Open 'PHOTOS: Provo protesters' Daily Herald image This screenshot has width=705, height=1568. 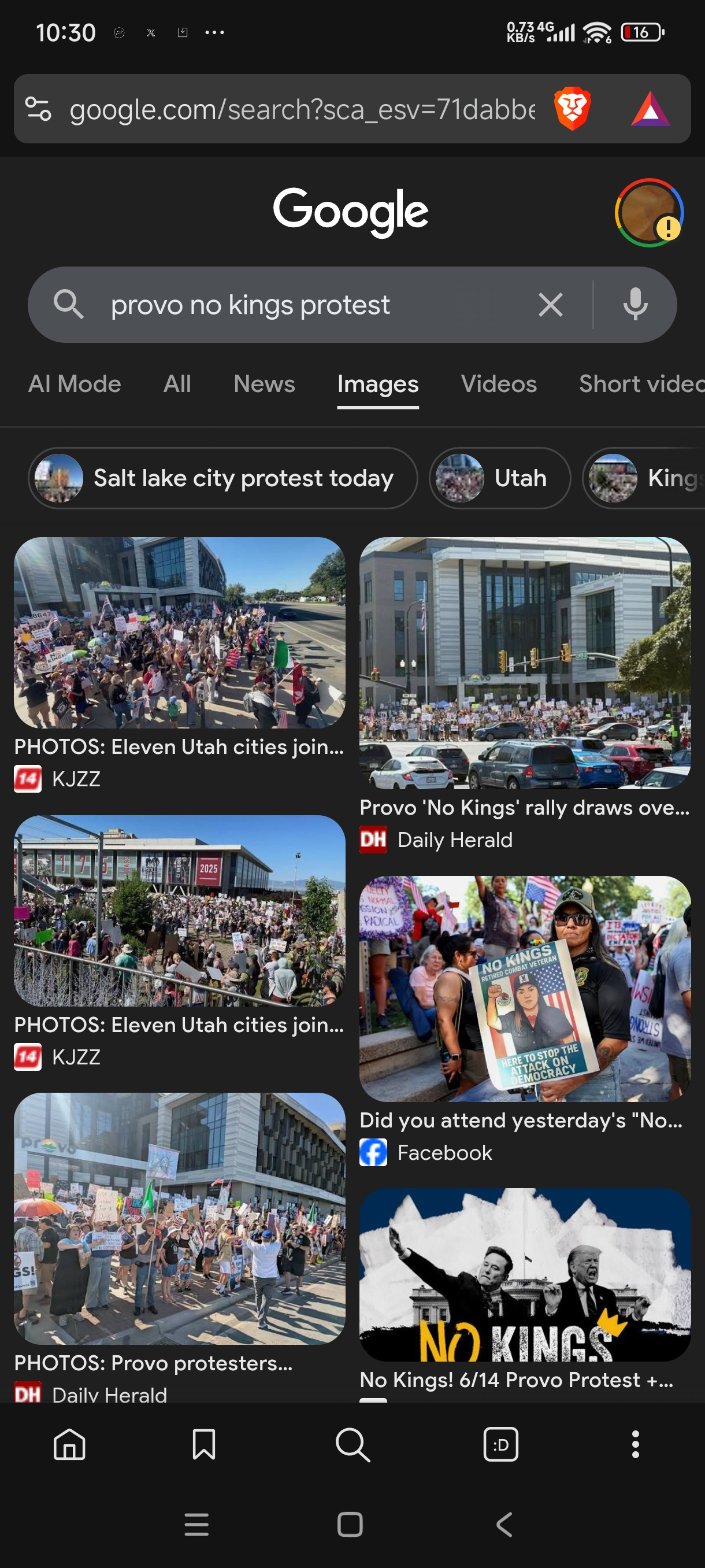point(180,1218)
